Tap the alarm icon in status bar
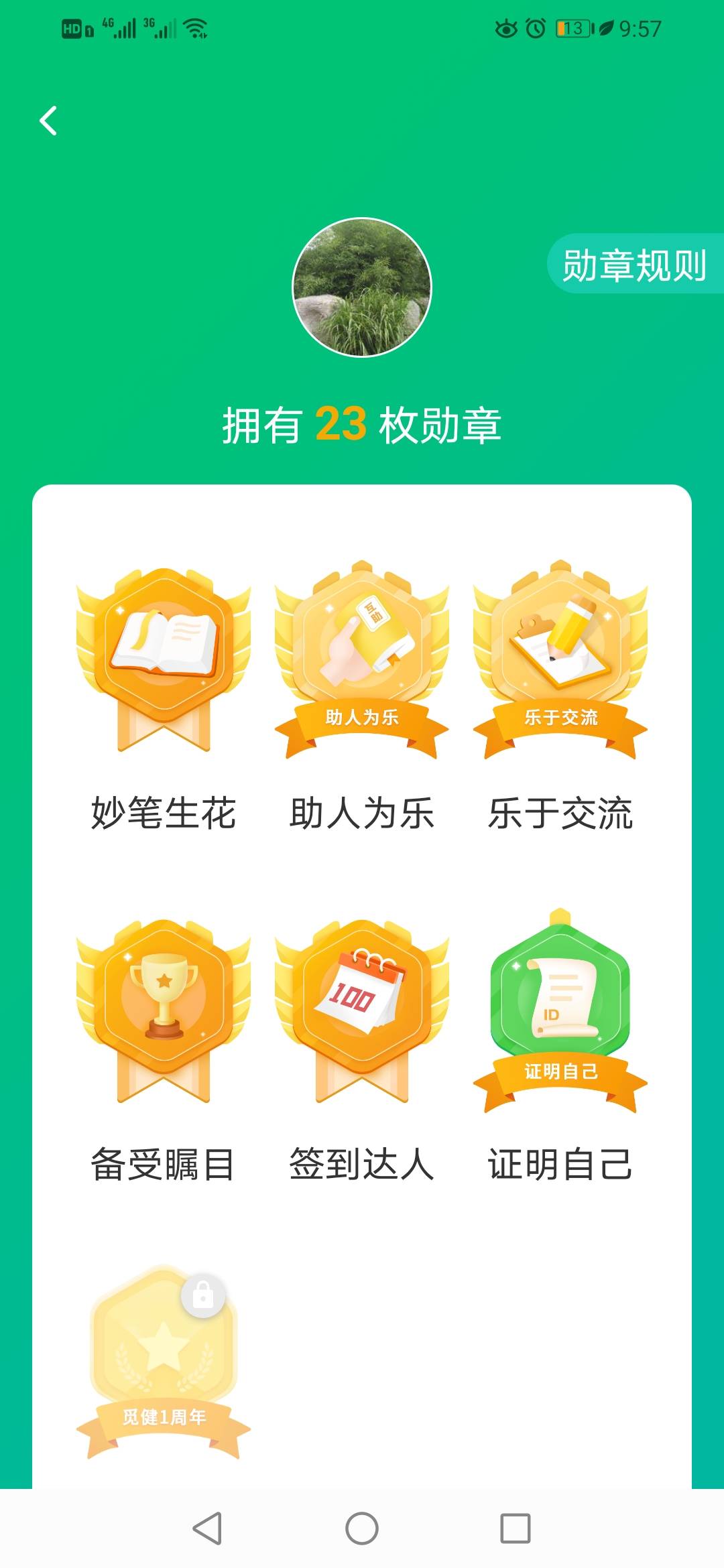724x1568 pixels. click(x=536, y=28)
